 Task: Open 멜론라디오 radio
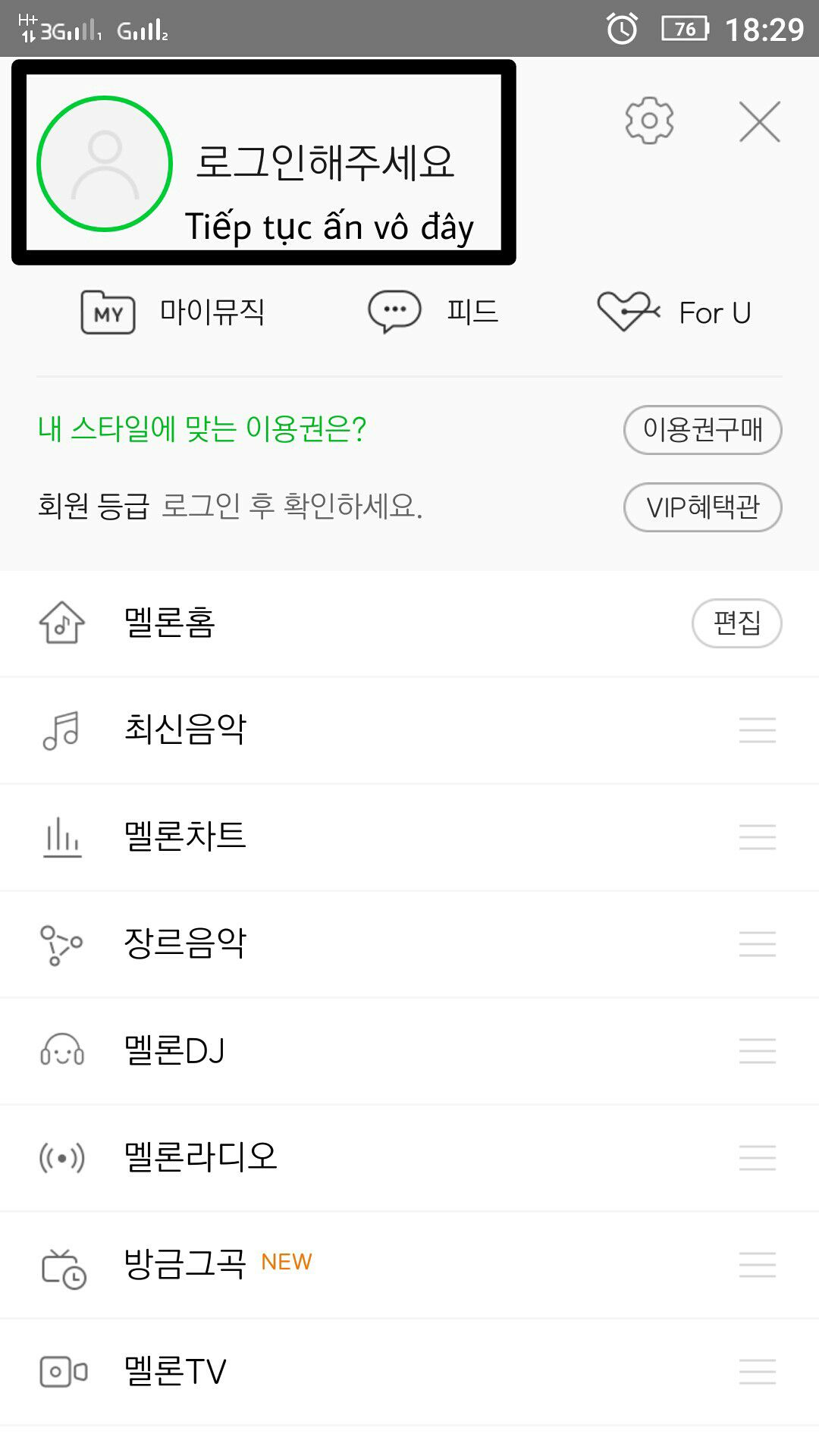point(409,1158)
